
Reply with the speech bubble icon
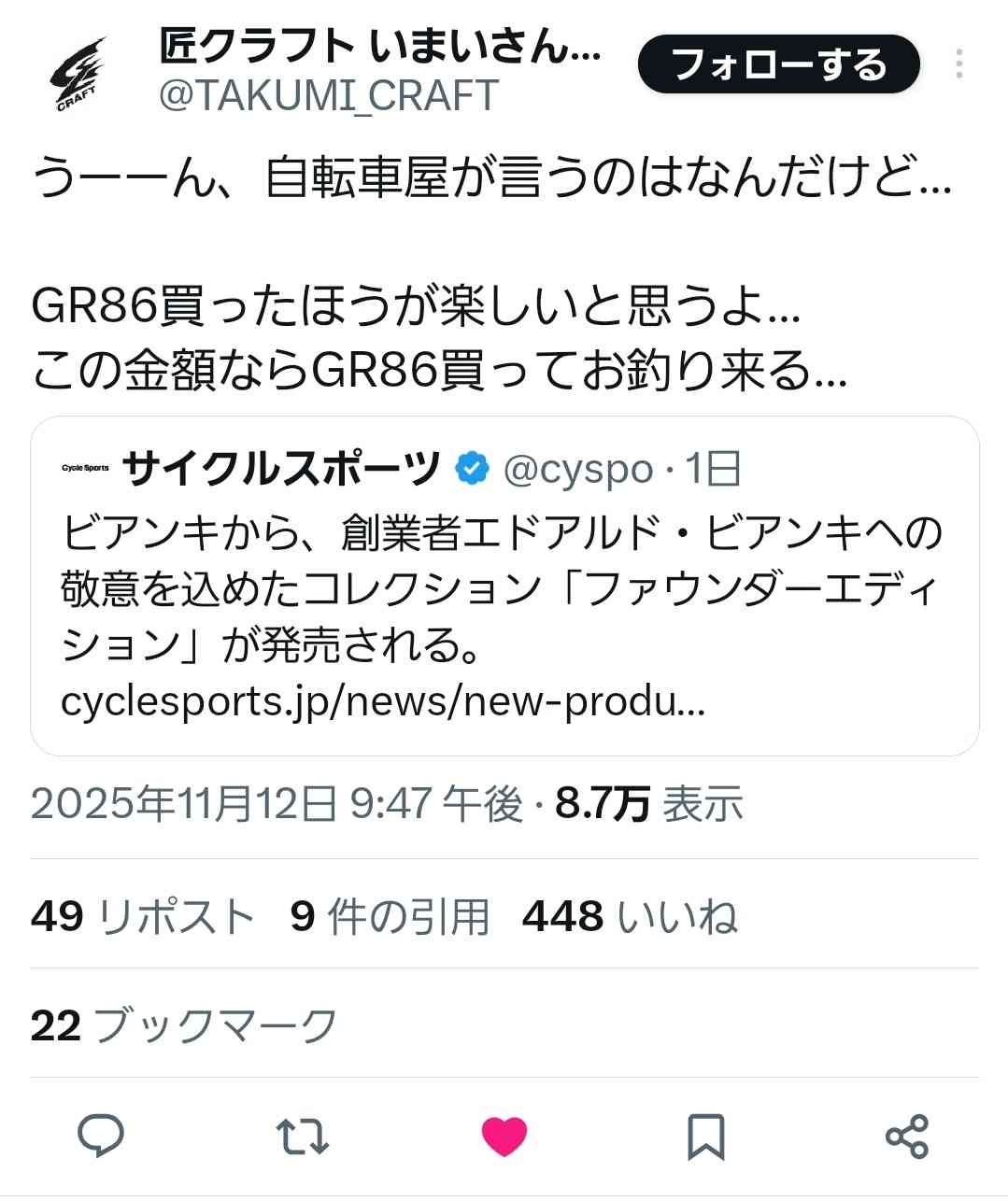pos(101,1136)
